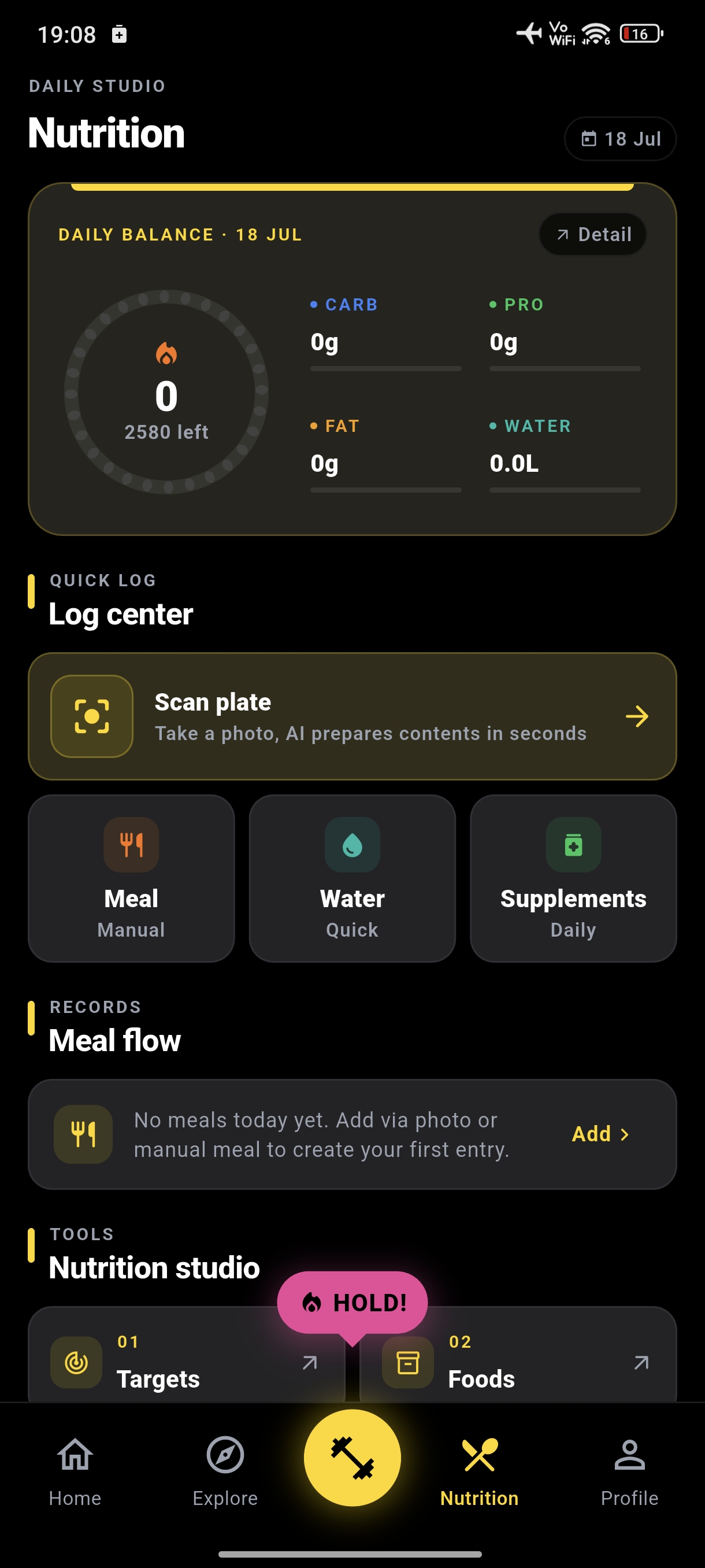Select the Nutrition tab
The width and height of the screenshot is (705, 1568).
pos(479,1471)
